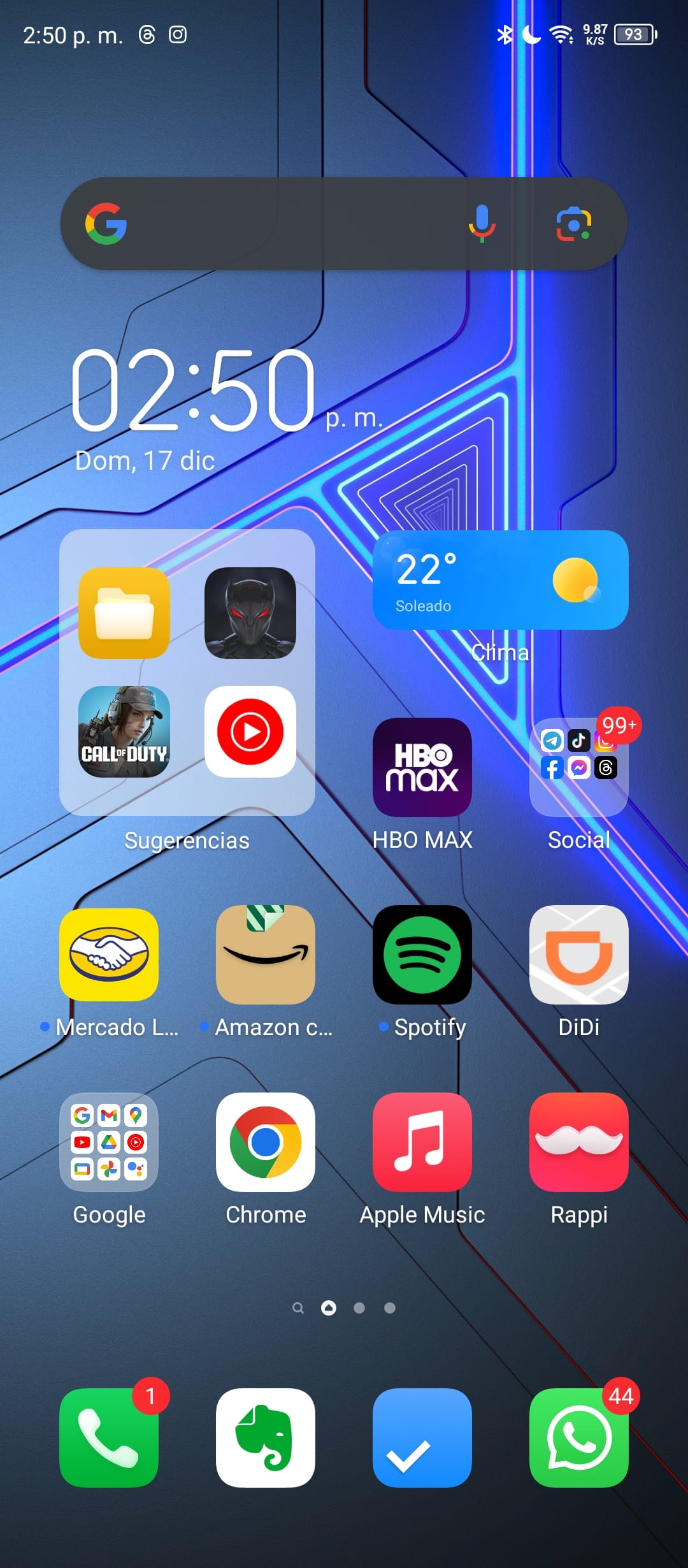688x1568 pixels.
Task: Launch the Amazon shopping app
Action: click(266, 955)
